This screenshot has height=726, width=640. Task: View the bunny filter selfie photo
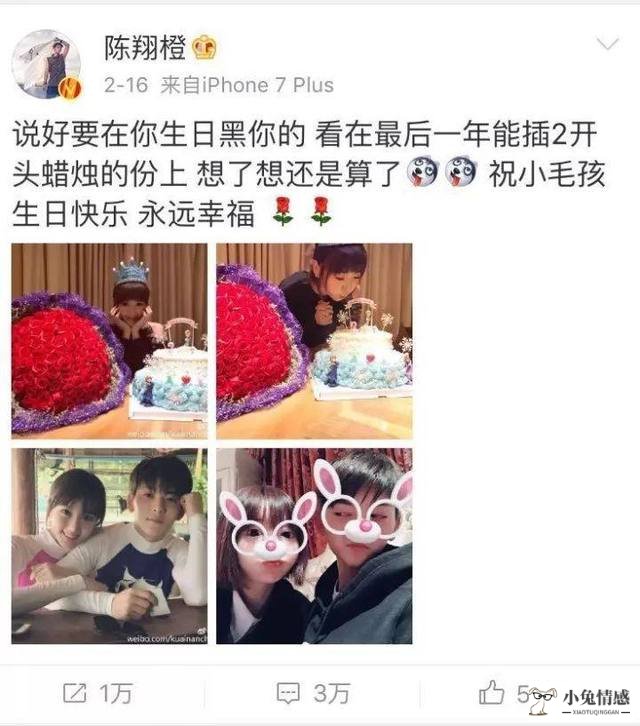point(314,546)
